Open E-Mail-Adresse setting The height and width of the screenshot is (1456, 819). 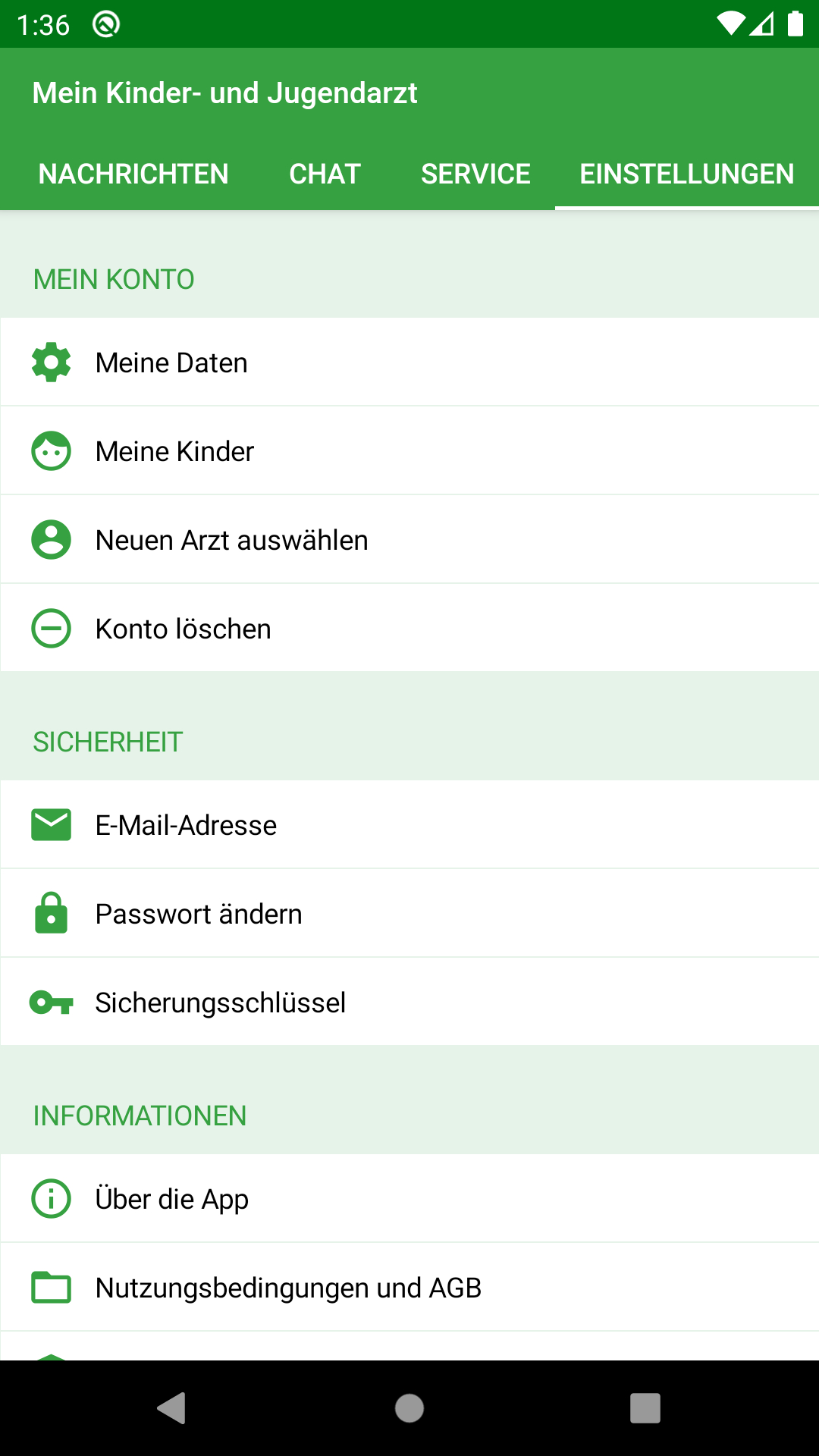(409, 825)
